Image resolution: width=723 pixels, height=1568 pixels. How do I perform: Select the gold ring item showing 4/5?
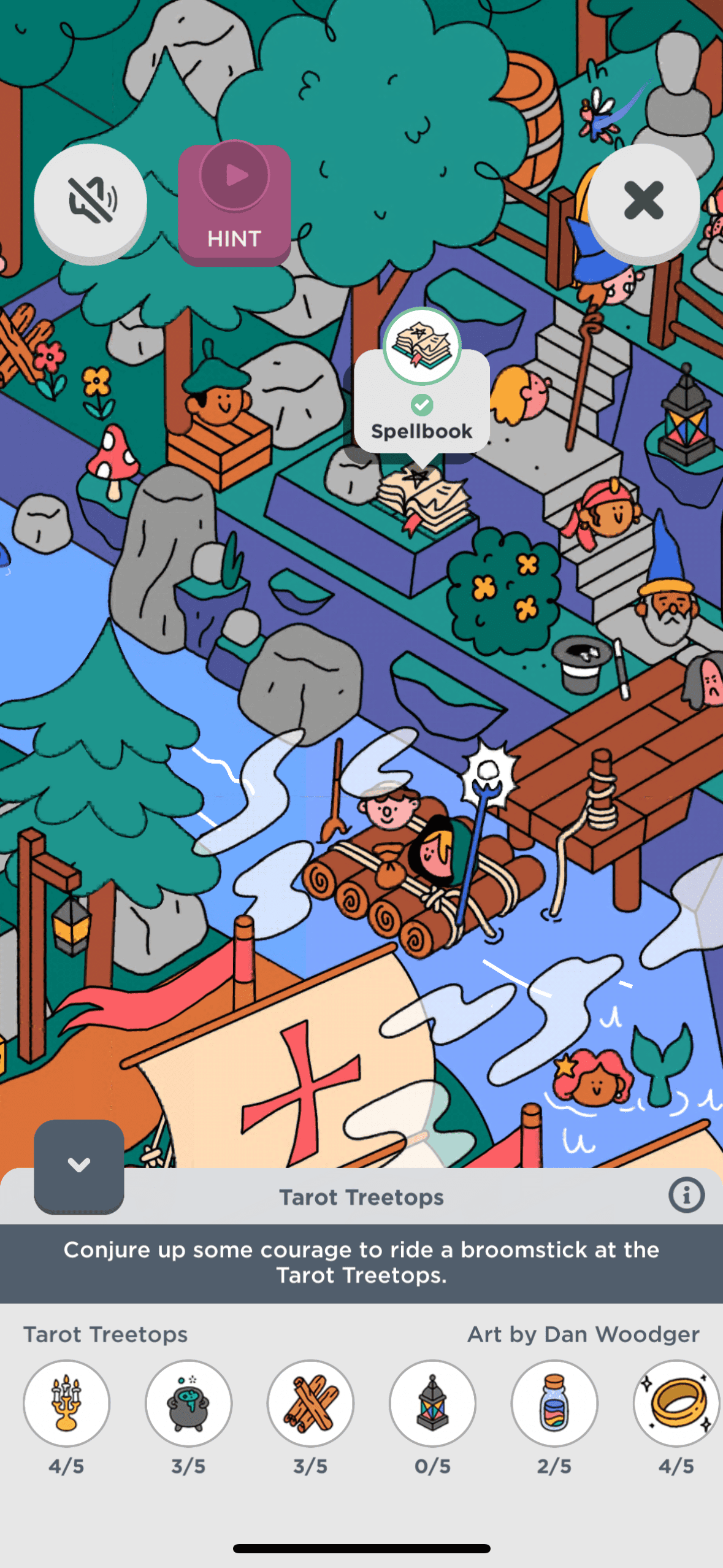point(676,1403)
